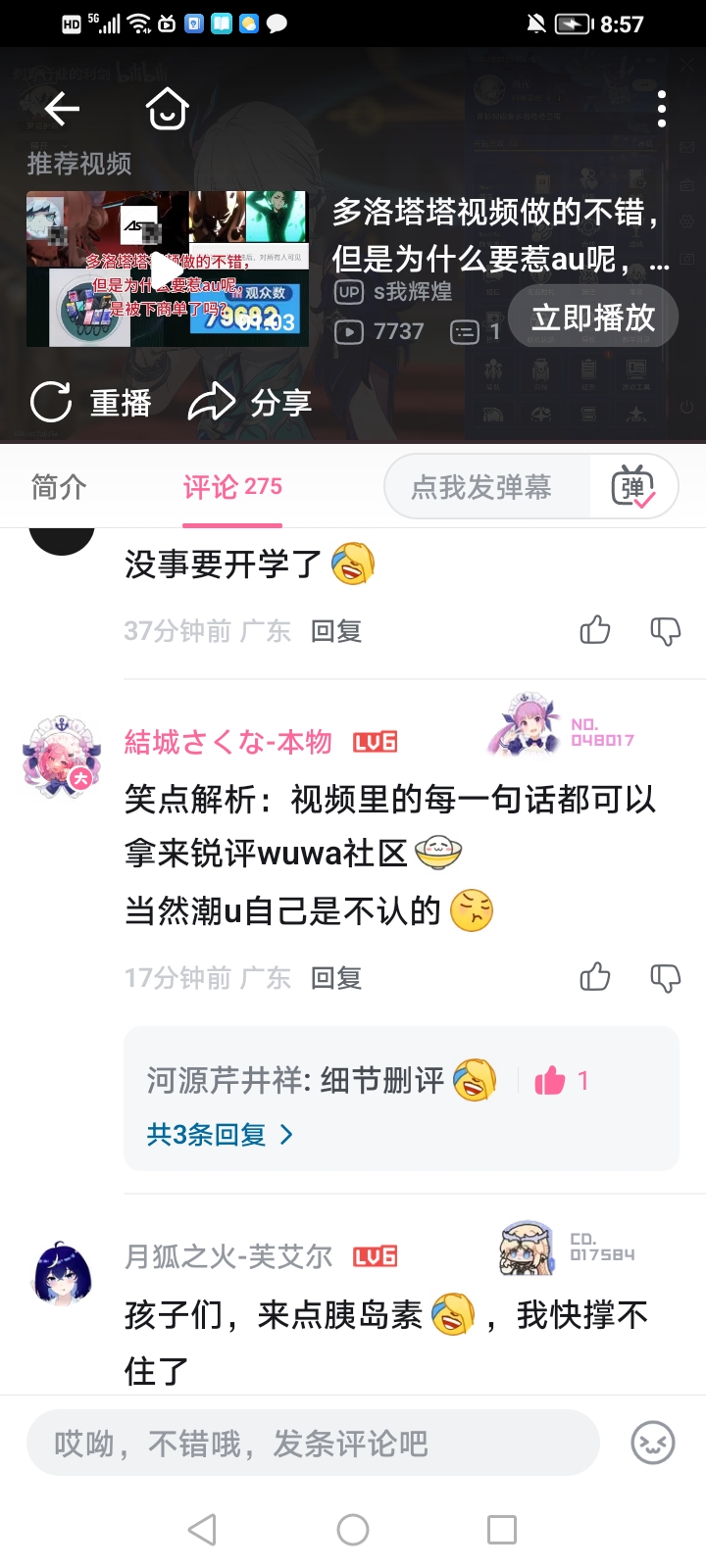706x1568 pixels.
Task: Dislike 結城さくな-本物's comment
Action: (x=666, y=977)
